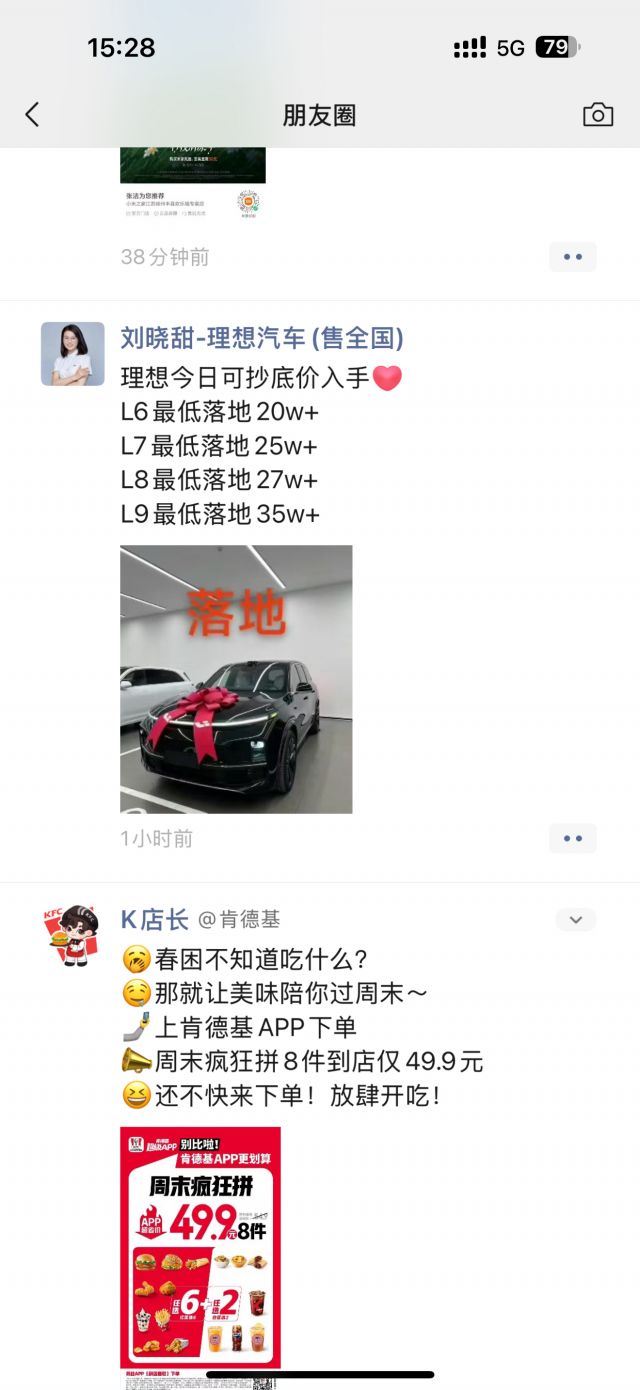Screen dimensions: 640x1390
Task: View the 落地 car photo full screen
Action: point(236,679)
